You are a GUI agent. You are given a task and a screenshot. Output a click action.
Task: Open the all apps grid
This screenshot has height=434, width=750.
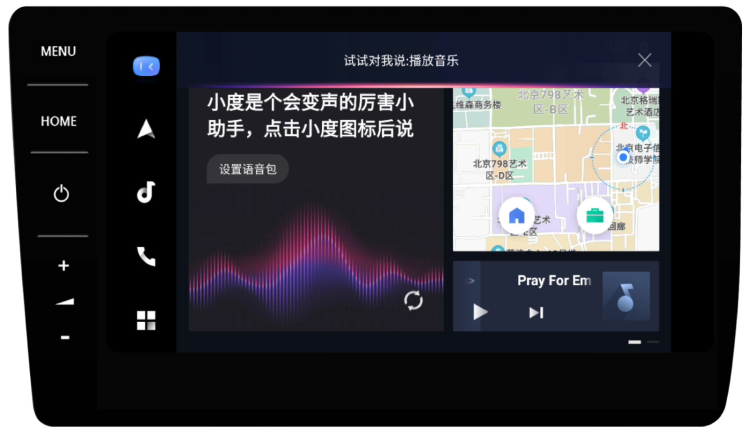(x=146, y=320)
